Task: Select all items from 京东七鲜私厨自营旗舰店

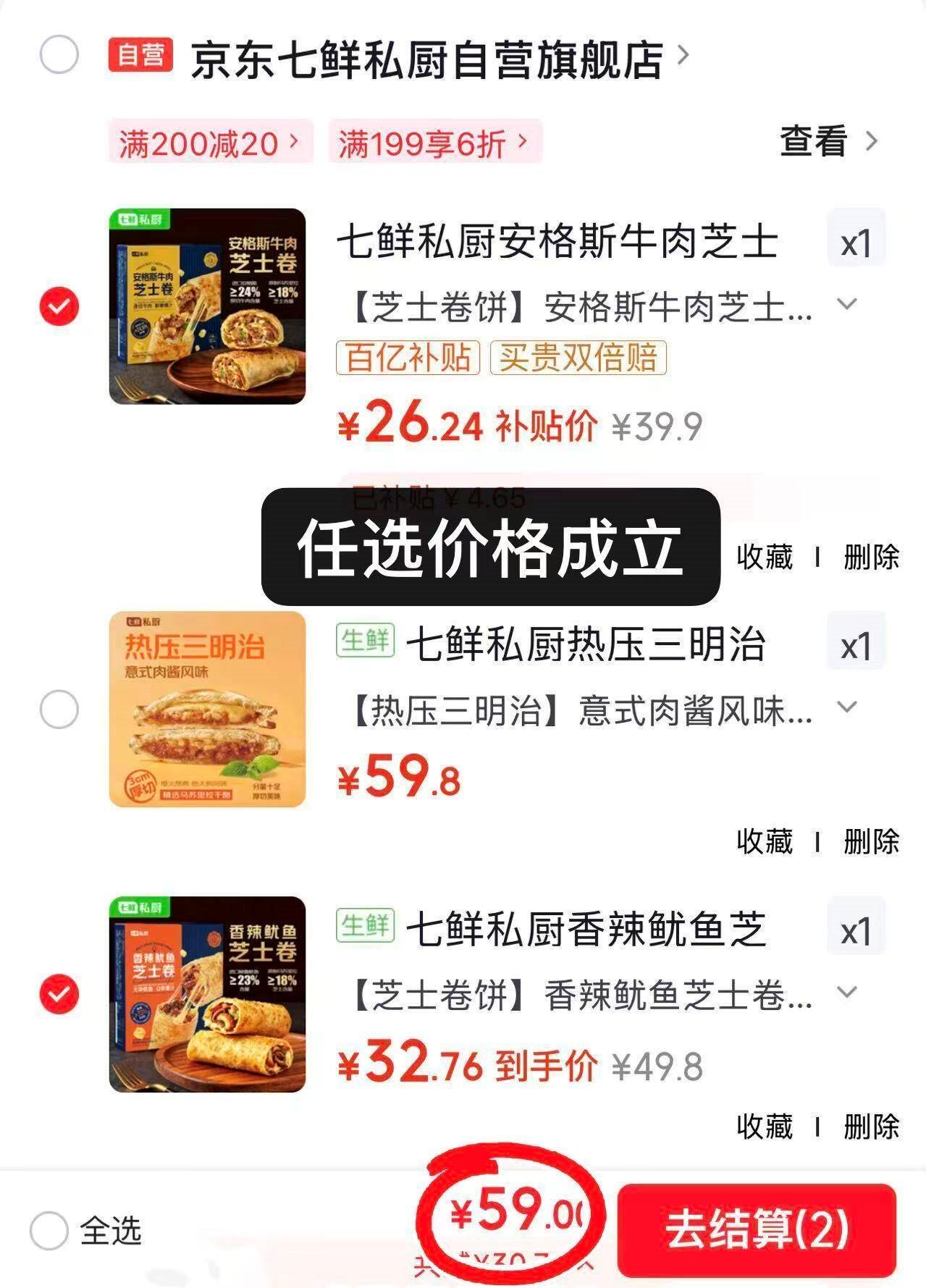Action: pos(59,55)
